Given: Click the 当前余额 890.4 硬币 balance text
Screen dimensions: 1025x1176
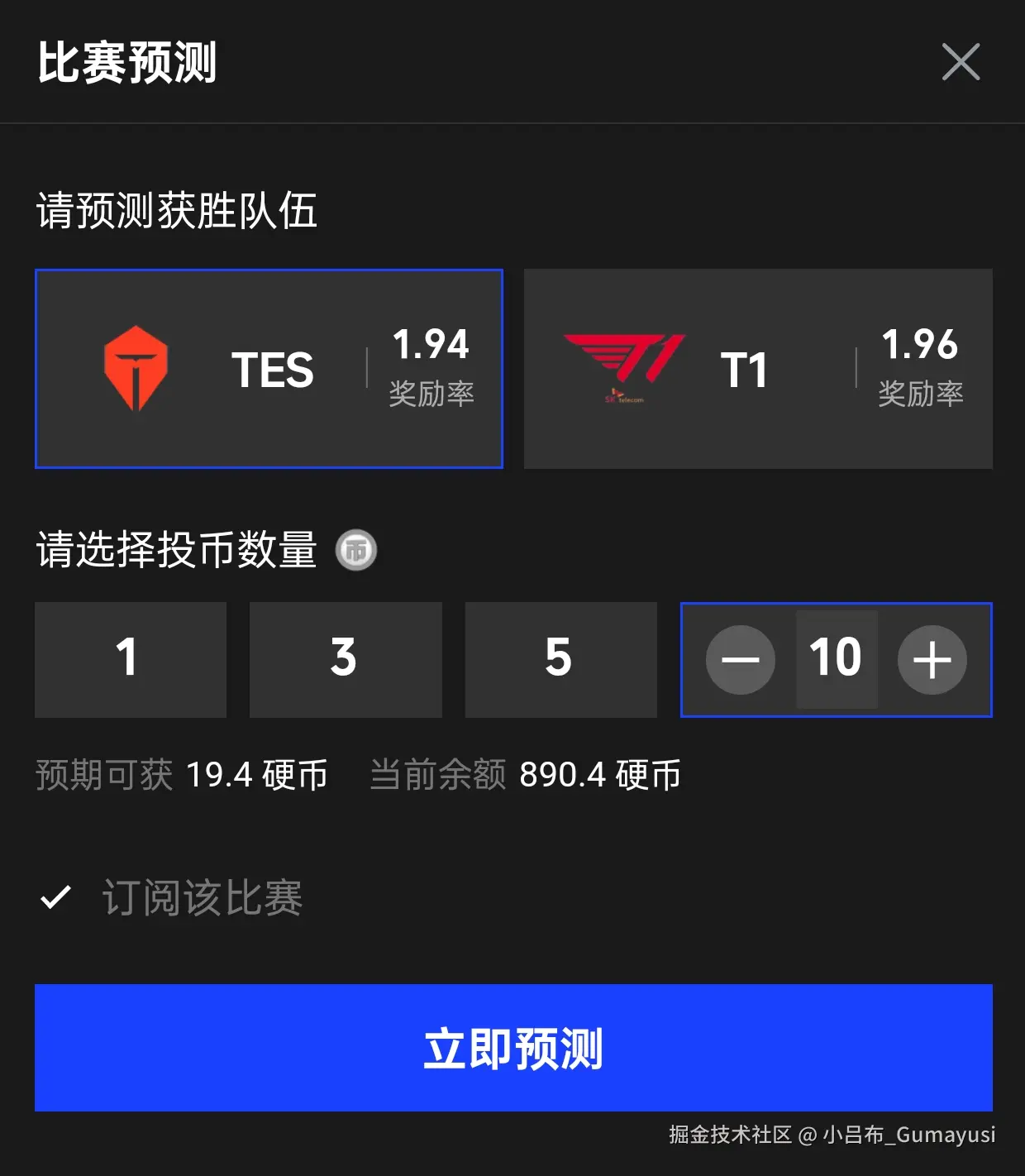Looking at the screenshot, I should click(523, 774).
